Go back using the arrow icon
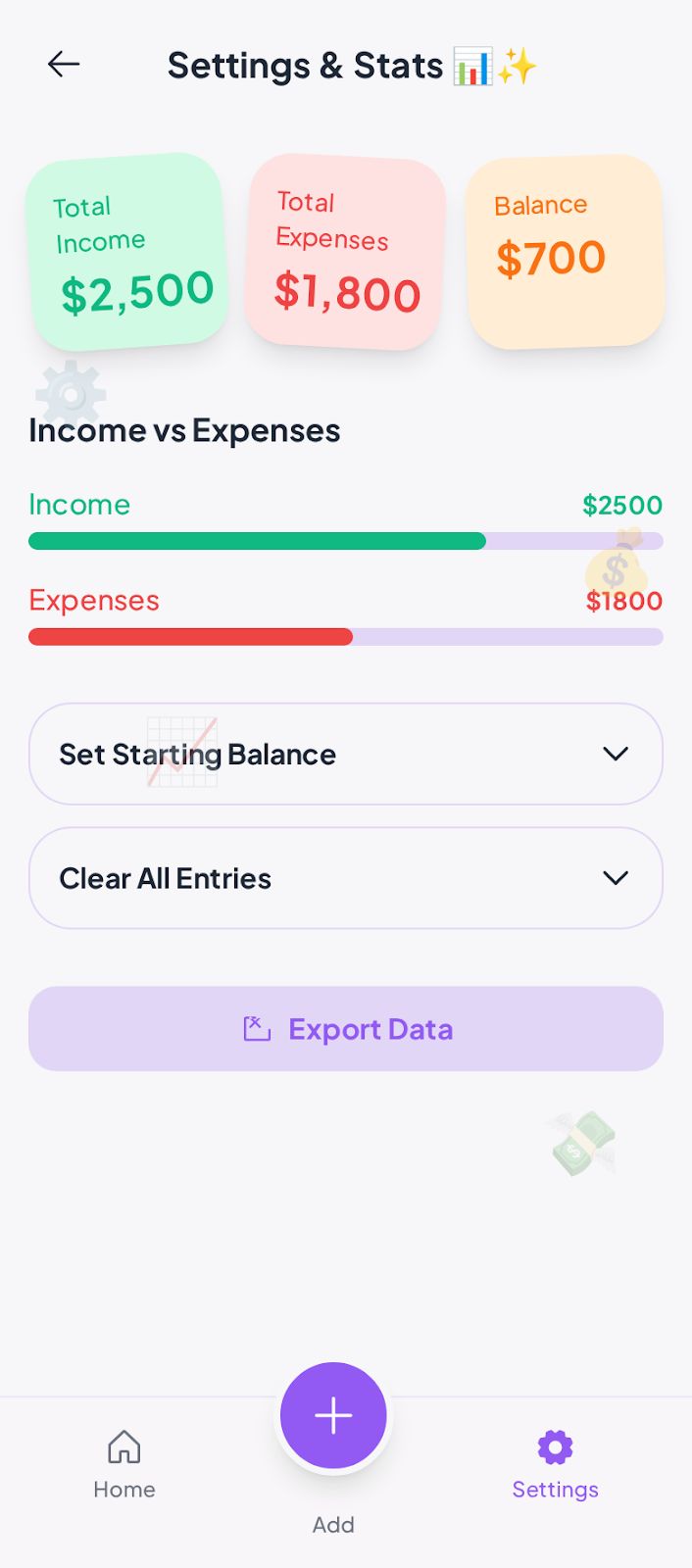The height and width of the screenshot is (1568, 692). (x=64, y=65)
